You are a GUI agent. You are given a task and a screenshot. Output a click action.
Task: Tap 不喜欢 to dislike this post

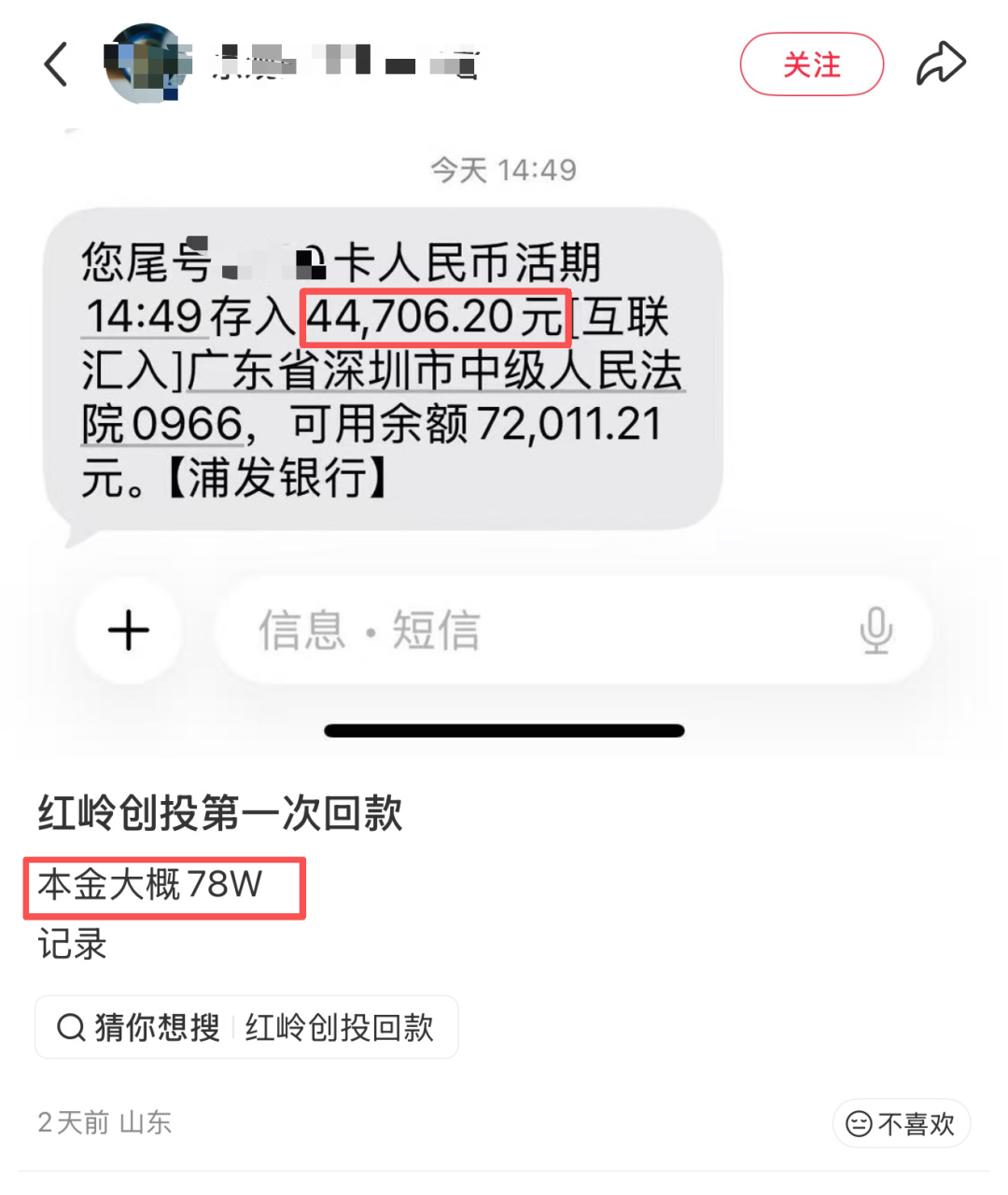click(x=902, y=1124)
